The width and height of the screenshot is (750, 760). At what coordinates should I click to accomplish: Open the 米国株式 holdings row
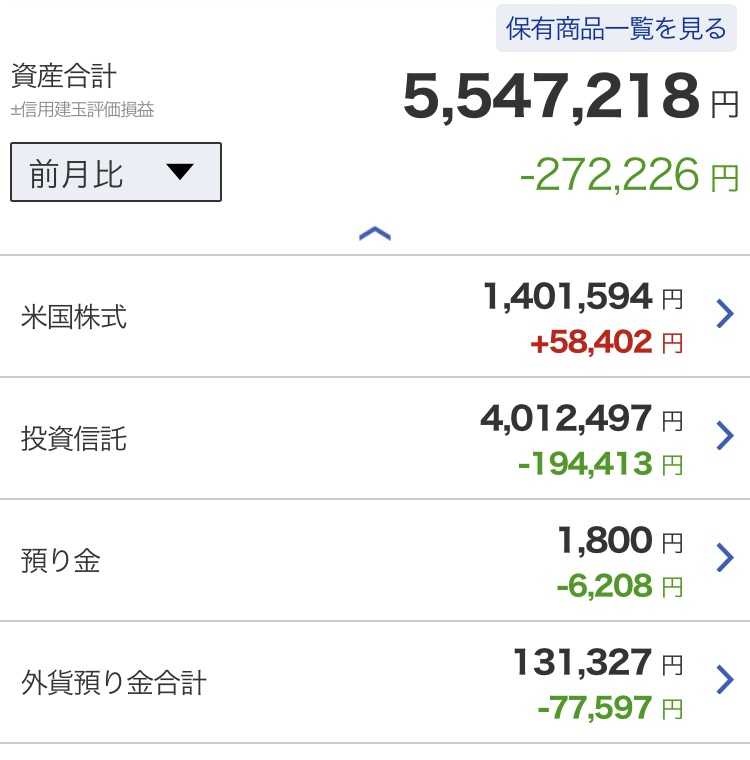(375, 316)
